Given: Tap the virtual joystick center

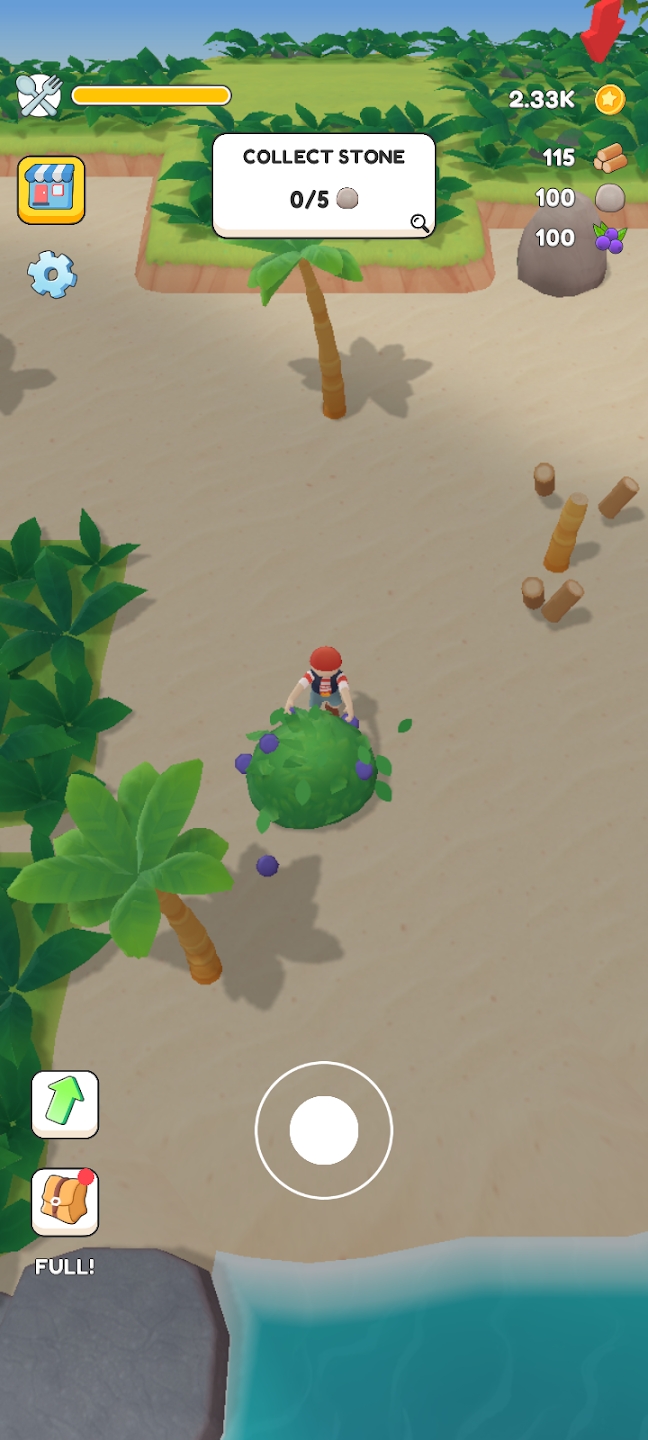Looking at the screenshot, I should pyautogui.click(x=324, y=1130).
